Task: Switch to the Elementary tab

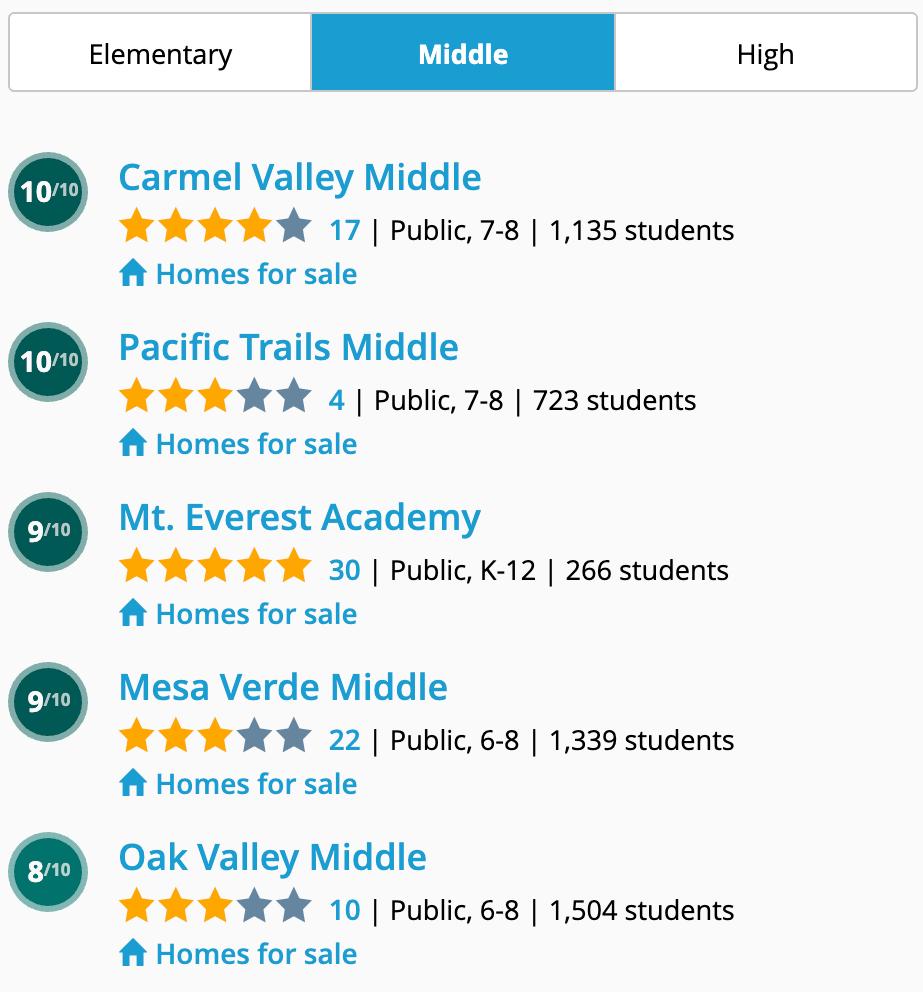Action: click(160, 53)
